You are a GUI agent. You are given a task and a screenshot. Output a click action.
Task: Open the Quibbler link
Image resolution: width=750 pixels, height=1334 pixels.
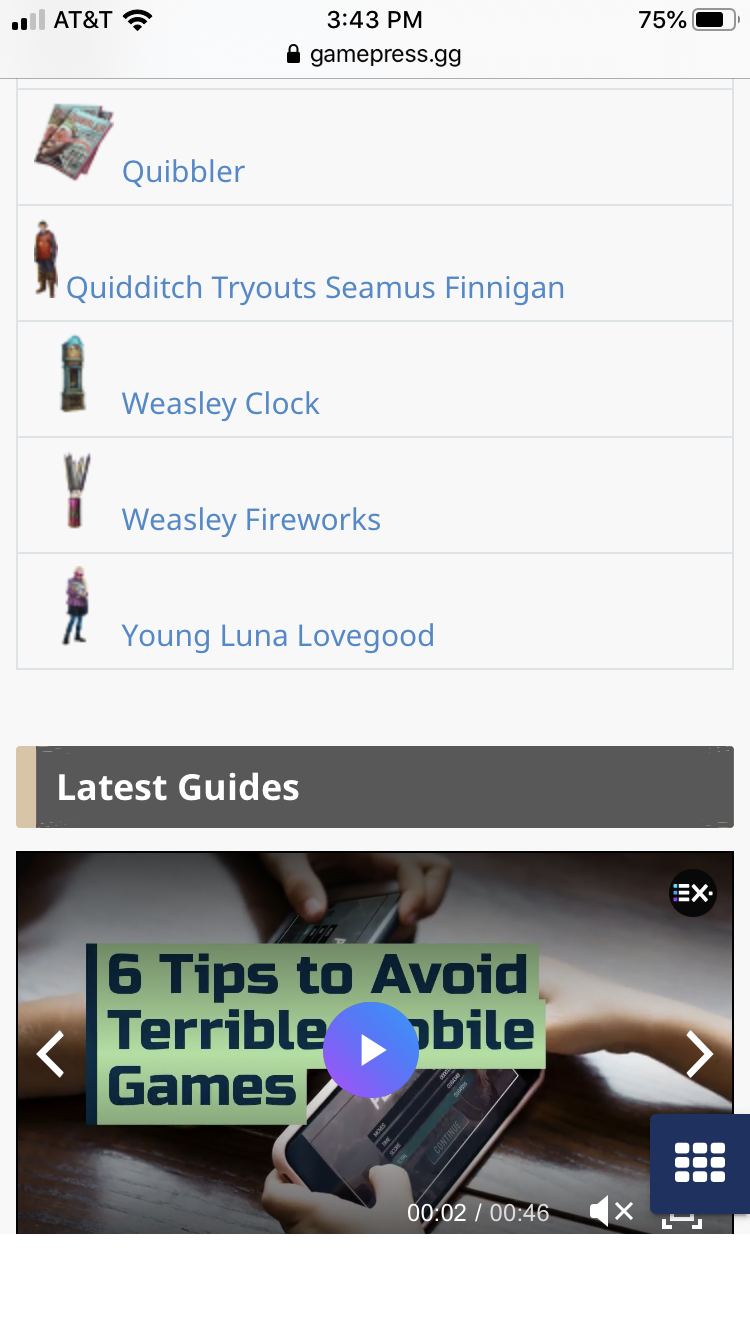coord(183,172)
